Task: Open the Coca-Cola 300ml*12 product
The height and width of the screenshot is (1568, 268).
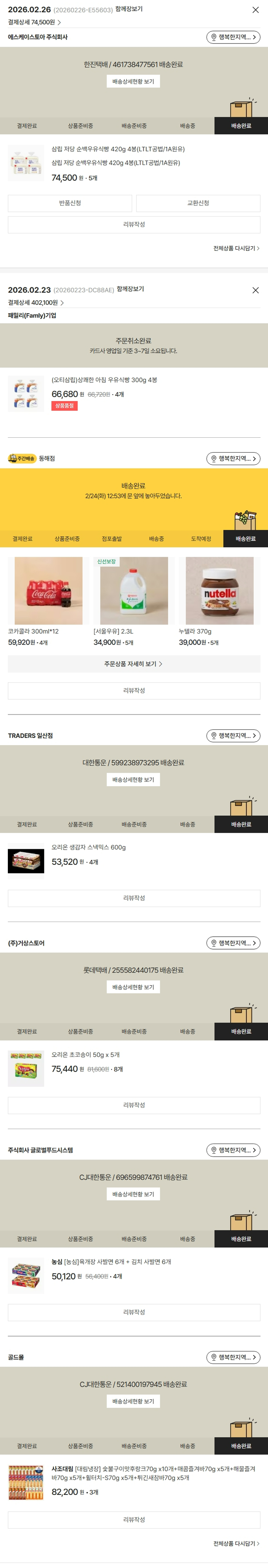Action: [48, 591]
